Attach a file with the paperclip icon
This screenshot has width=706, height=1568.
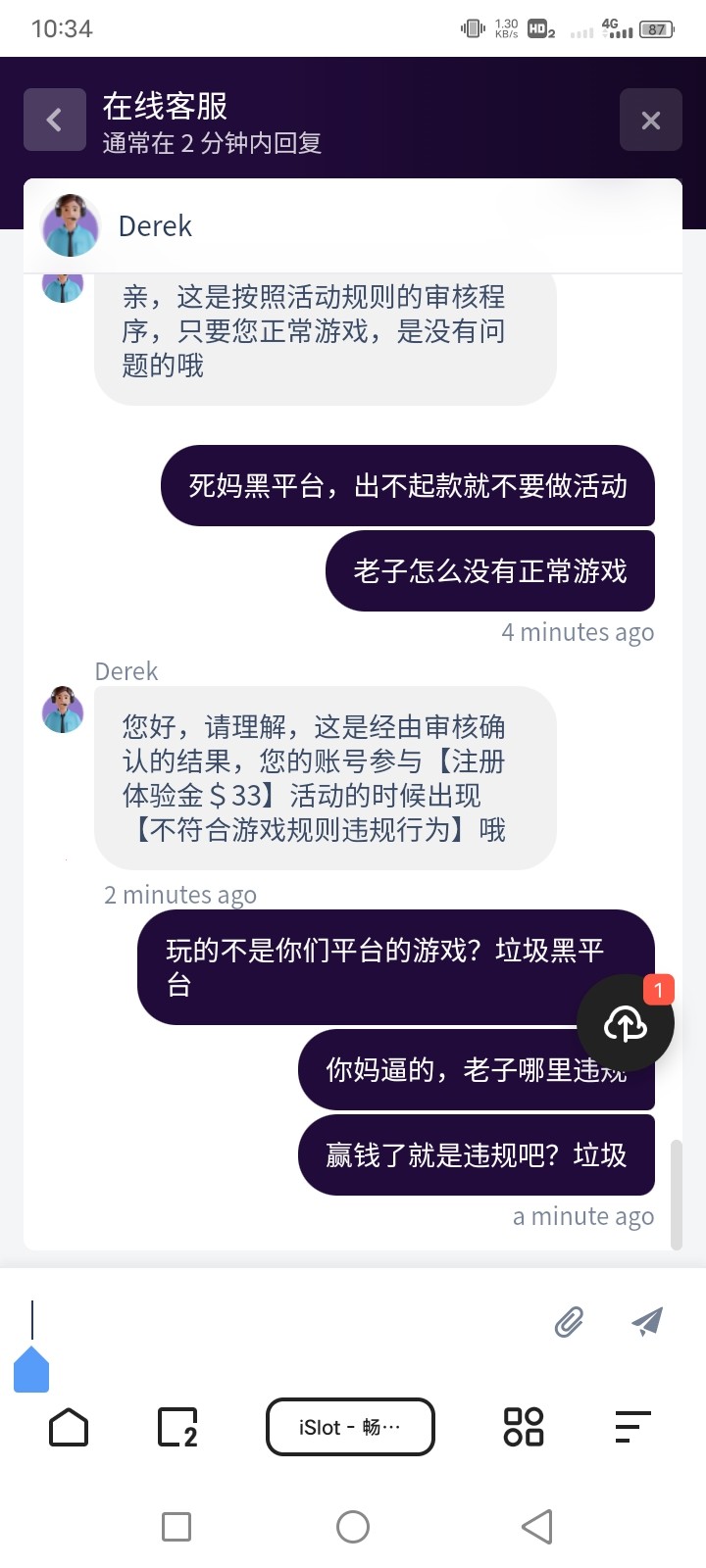coord(569,1322)
